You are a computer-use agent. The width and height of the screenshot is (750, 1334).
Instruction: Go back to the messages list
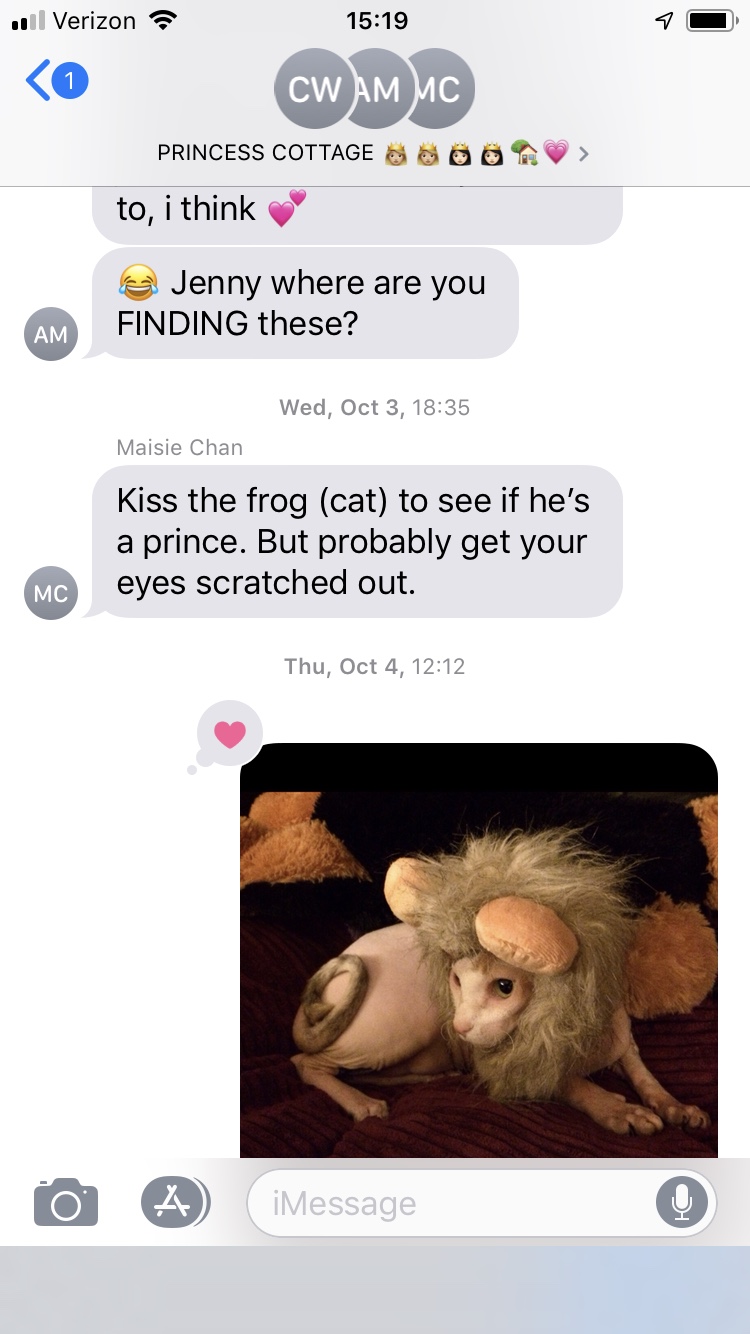55,82
